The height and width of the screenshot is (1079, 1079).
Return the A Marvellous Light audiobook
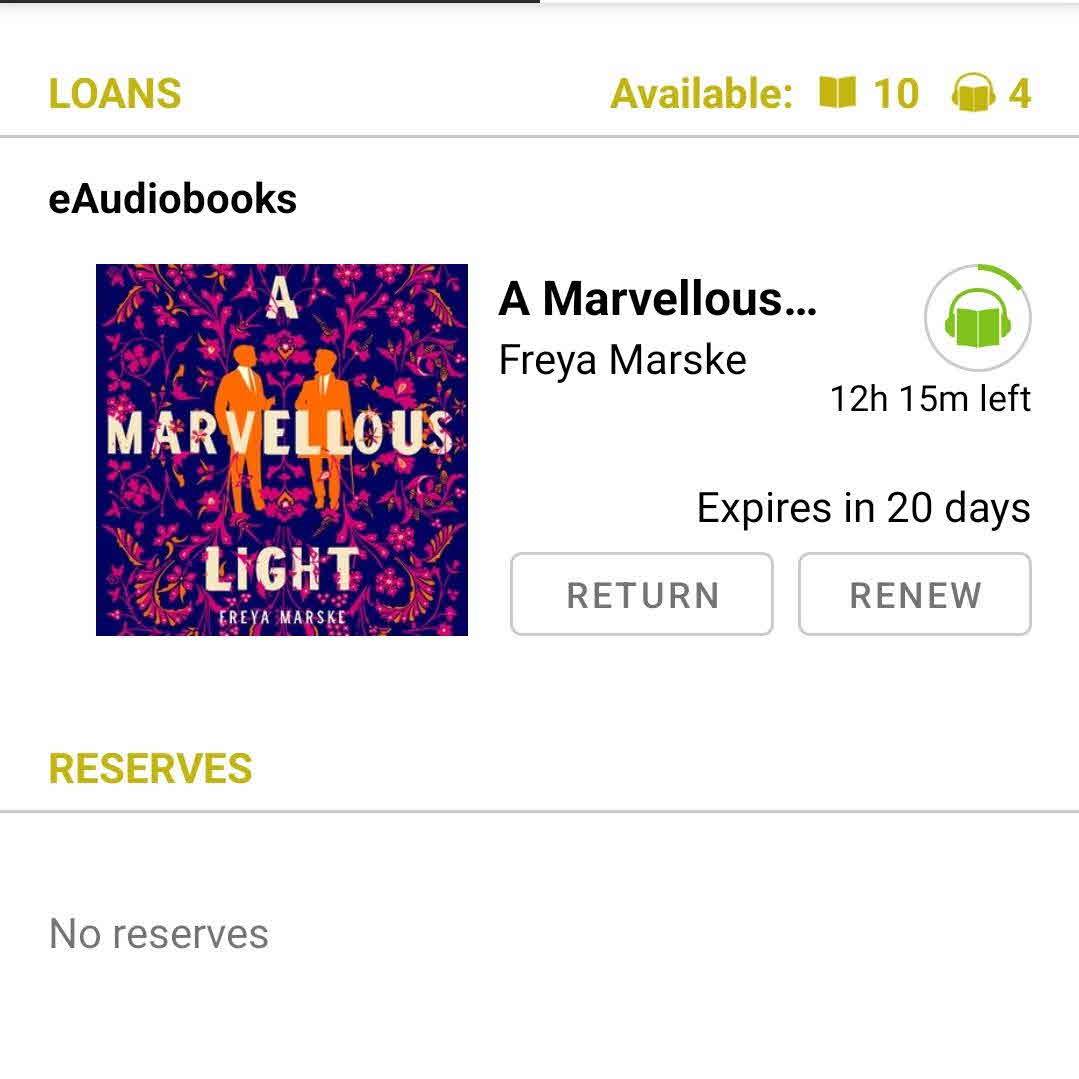pyautogui.click(x=641, y=595)
